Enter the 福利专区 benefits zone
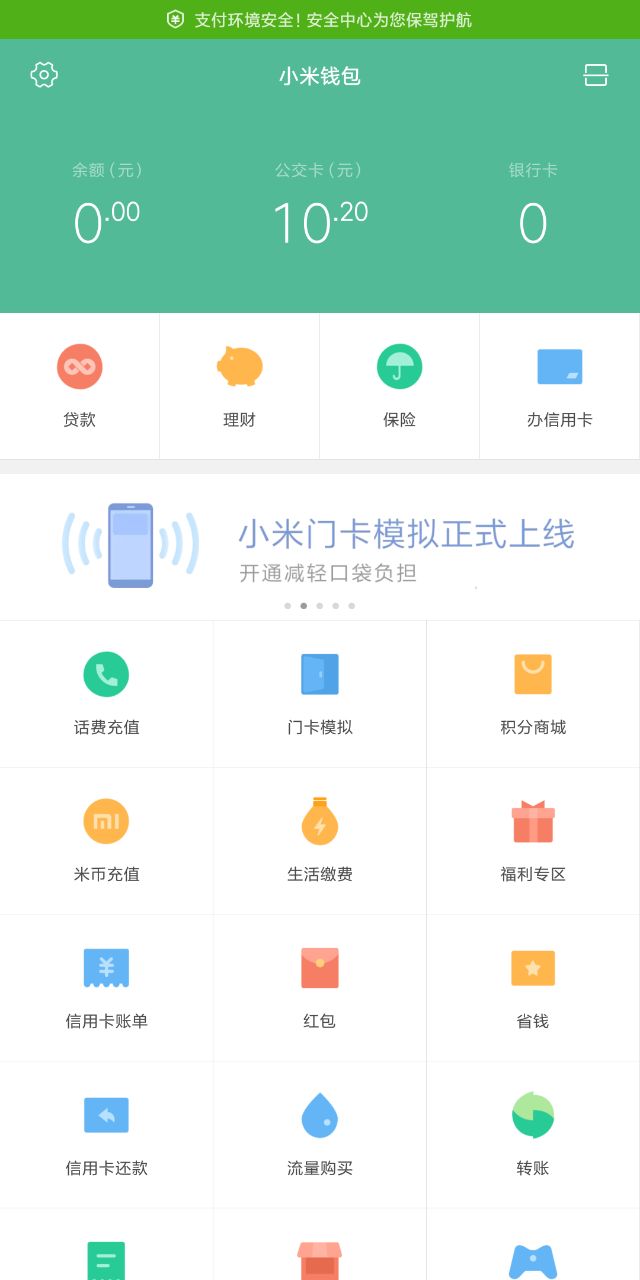 [533, 840]
